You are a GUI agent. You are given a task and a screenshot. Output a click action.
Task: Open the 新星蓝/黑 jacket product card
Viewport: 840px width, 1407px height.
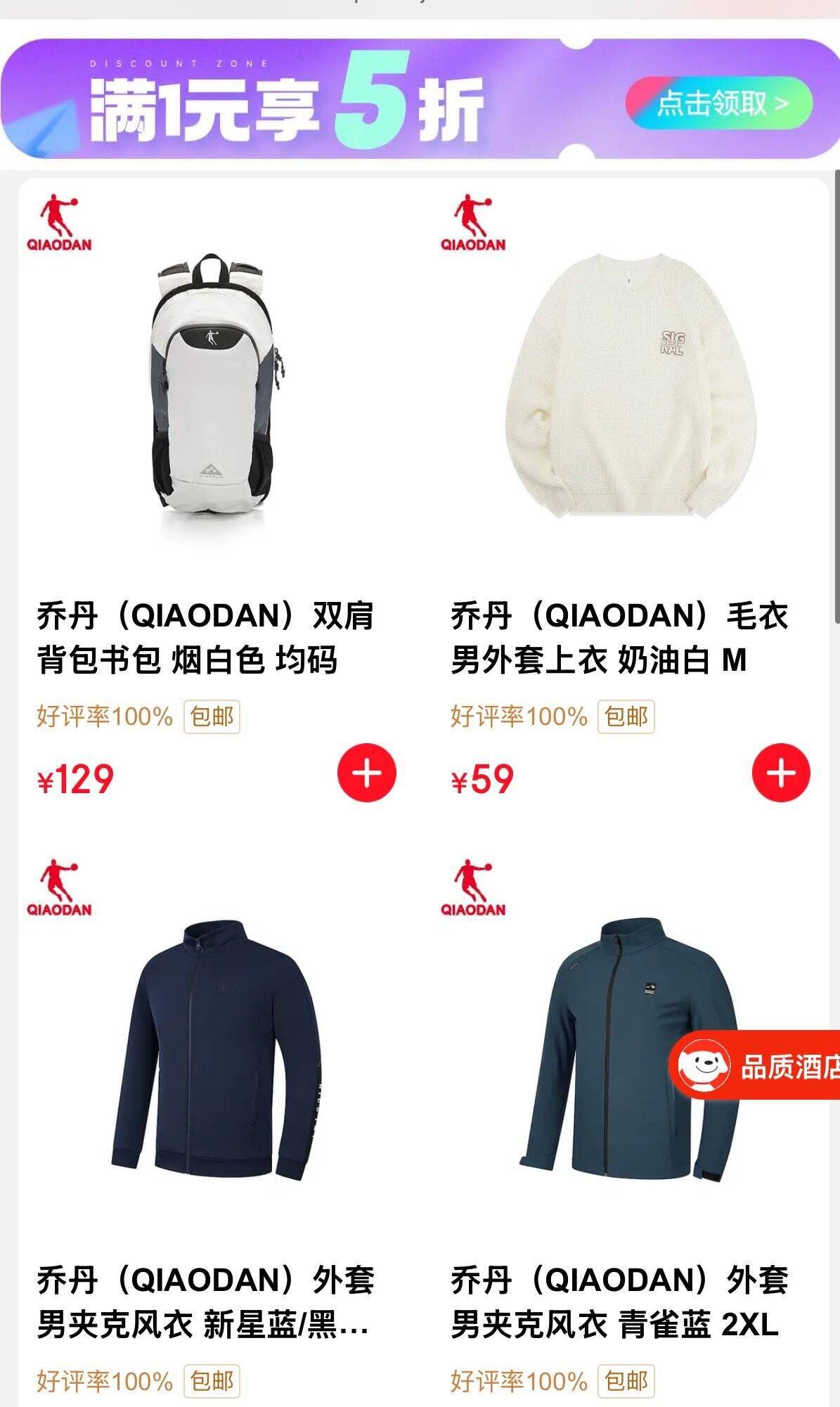pos(212,1055)
